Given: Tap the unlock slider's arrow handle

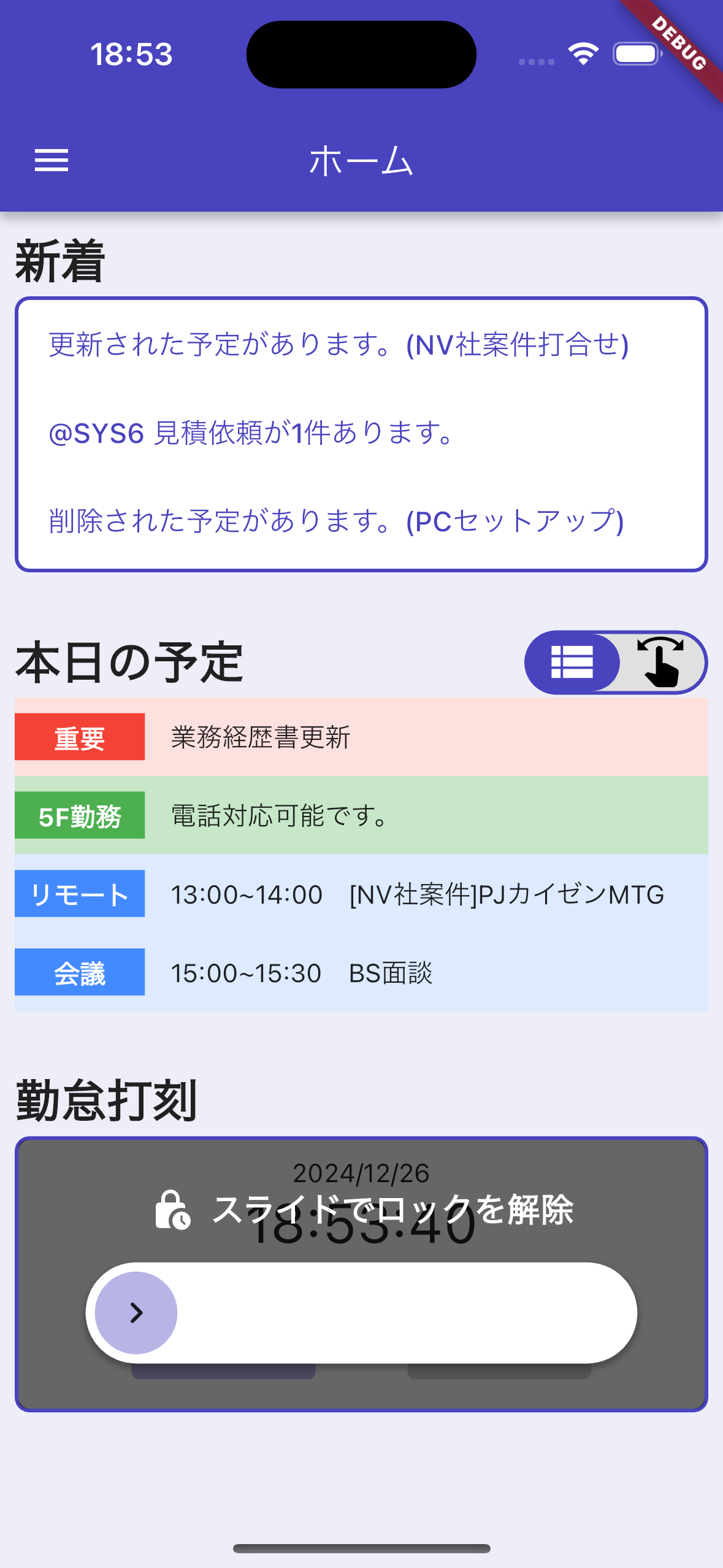Looking at the screenshot, I should point(136,1313).
